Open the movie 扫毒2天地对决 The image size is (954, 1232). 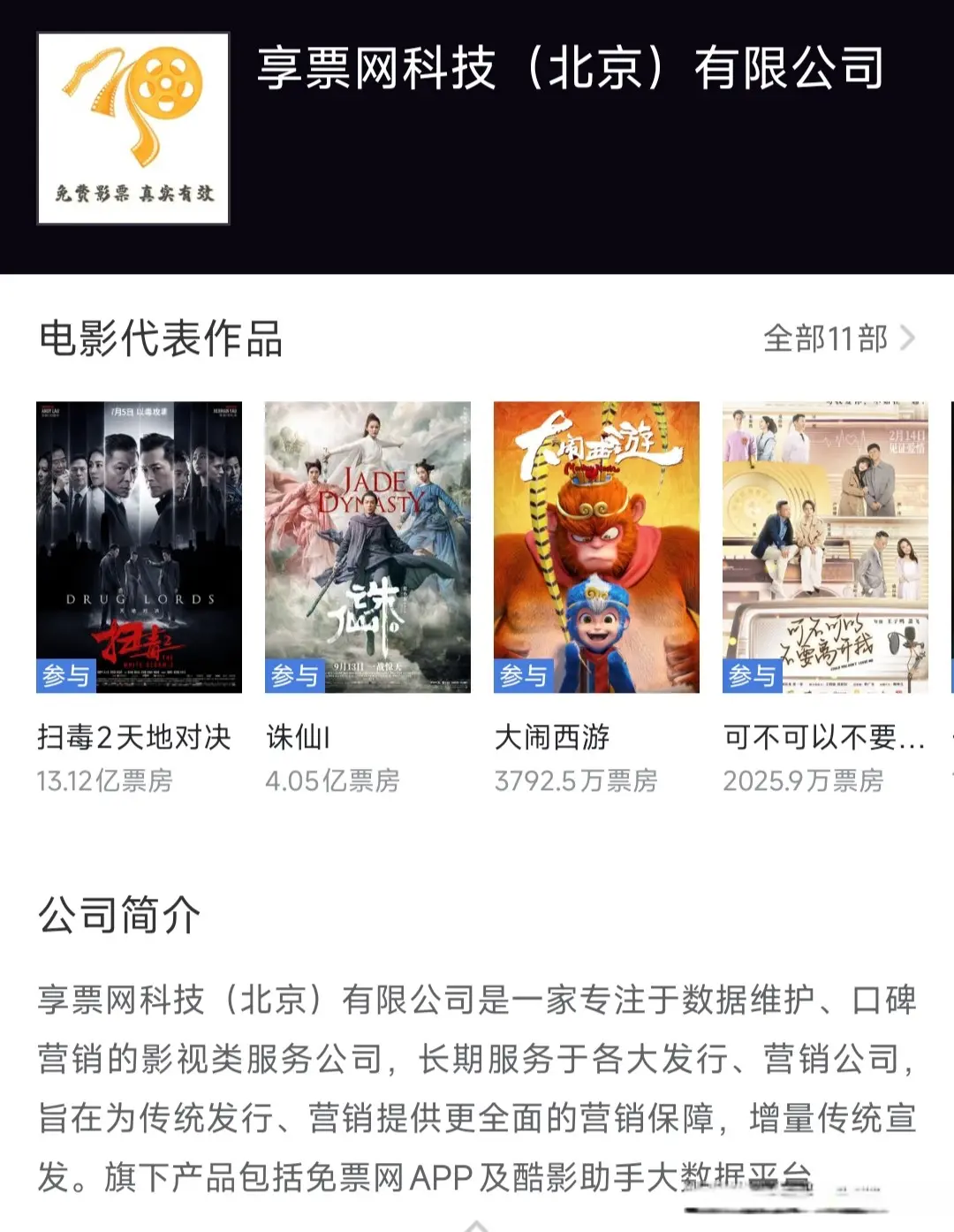click(139, 547)
